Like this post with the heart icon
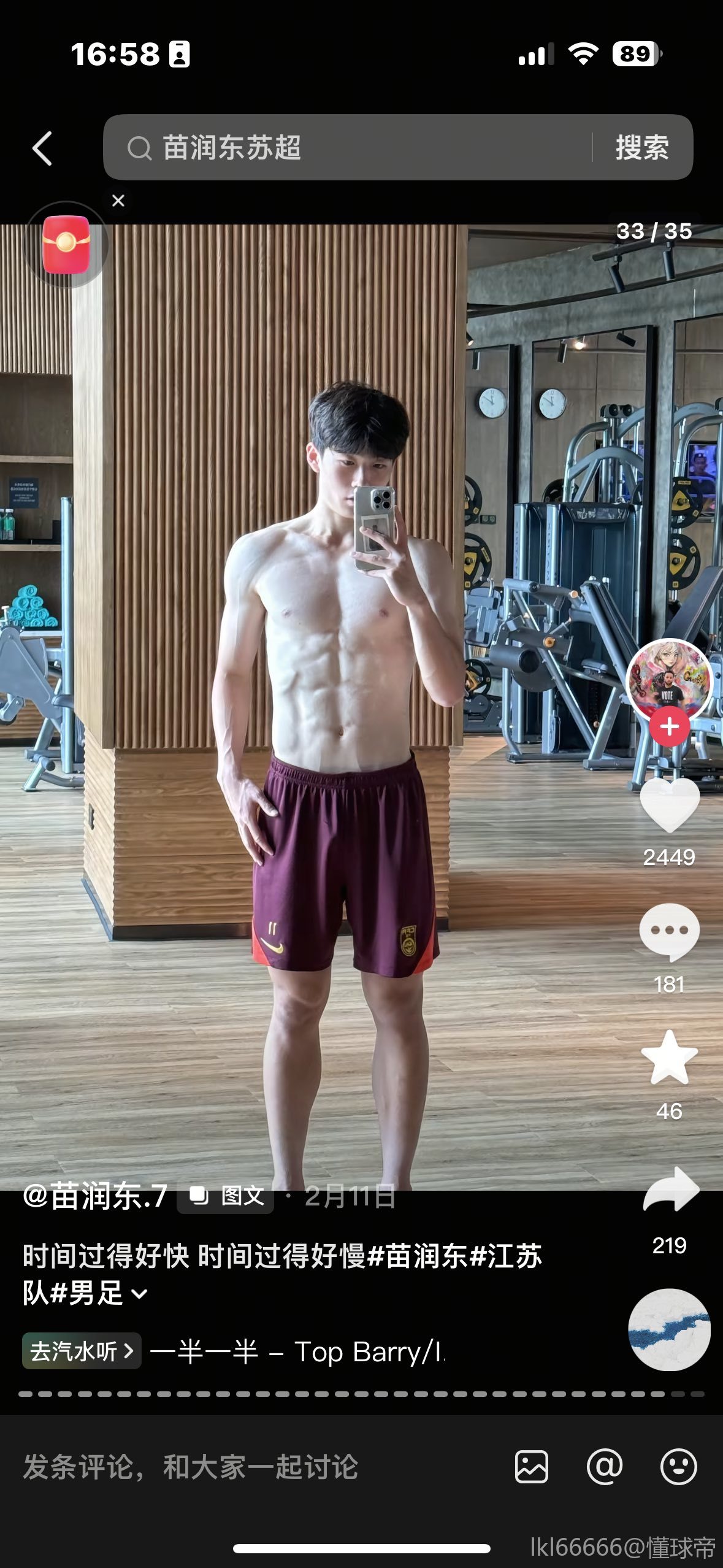Image resolution: width=723 pixels, height=1568 pixels. point(669,805)
